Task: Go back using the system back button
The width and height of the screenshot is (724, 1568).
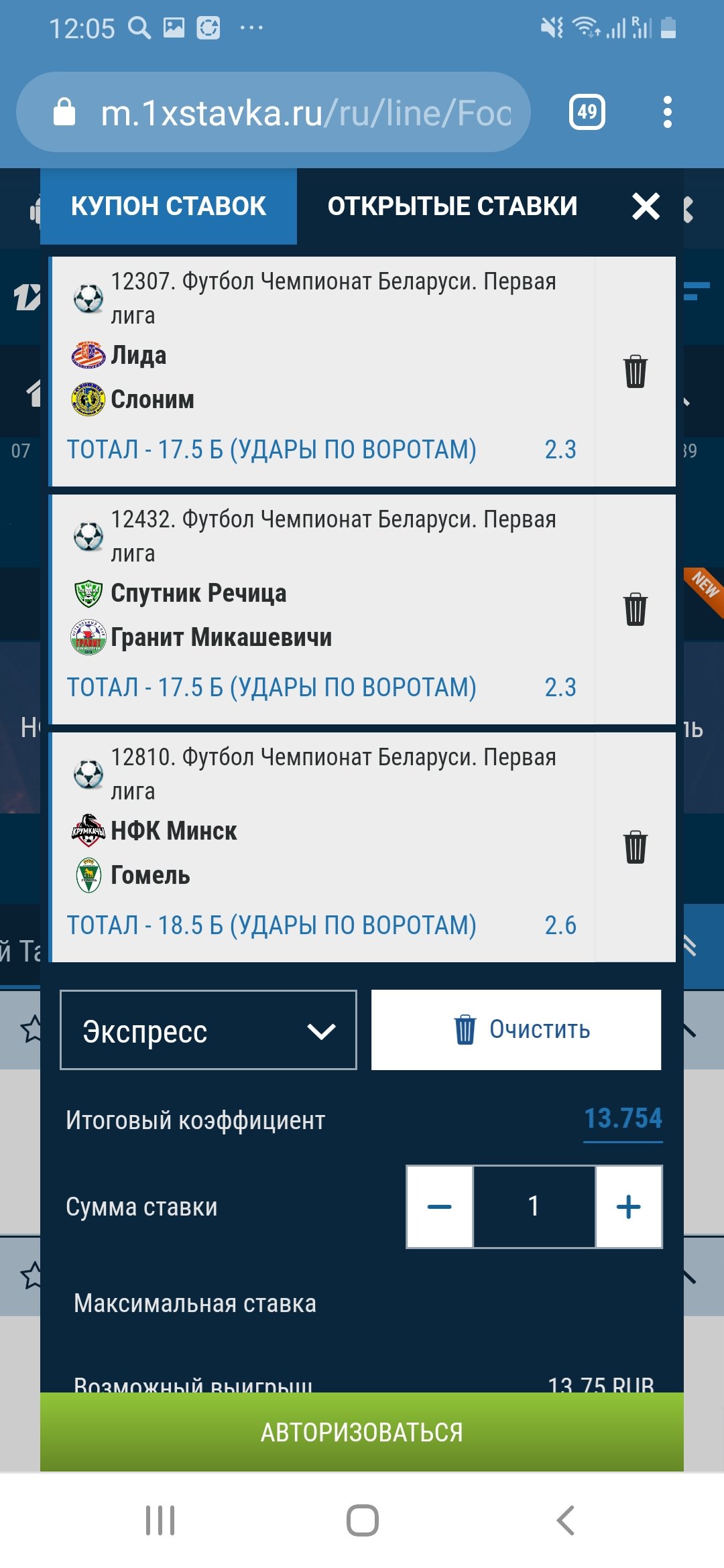Action: click(x=565, y=1520)
